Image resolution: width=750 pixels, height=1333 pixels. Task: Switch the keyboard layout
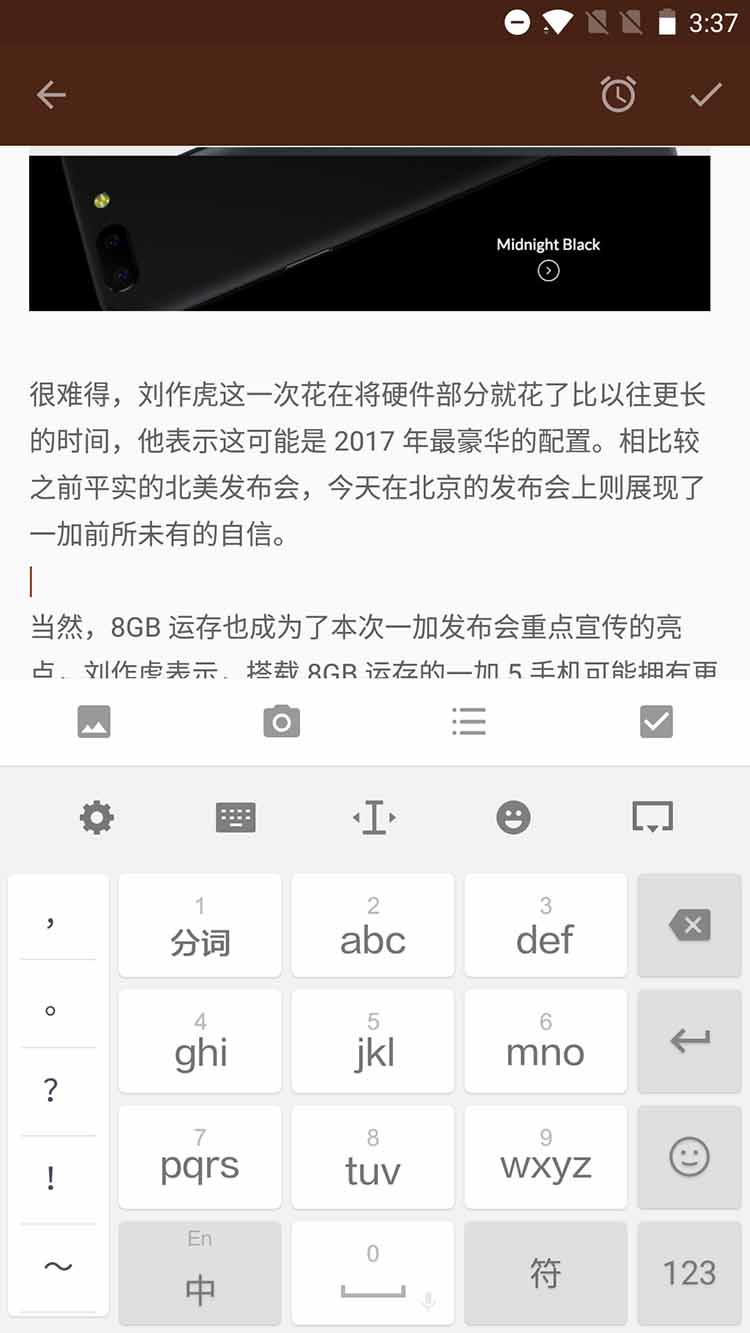[x=236, y=818]
